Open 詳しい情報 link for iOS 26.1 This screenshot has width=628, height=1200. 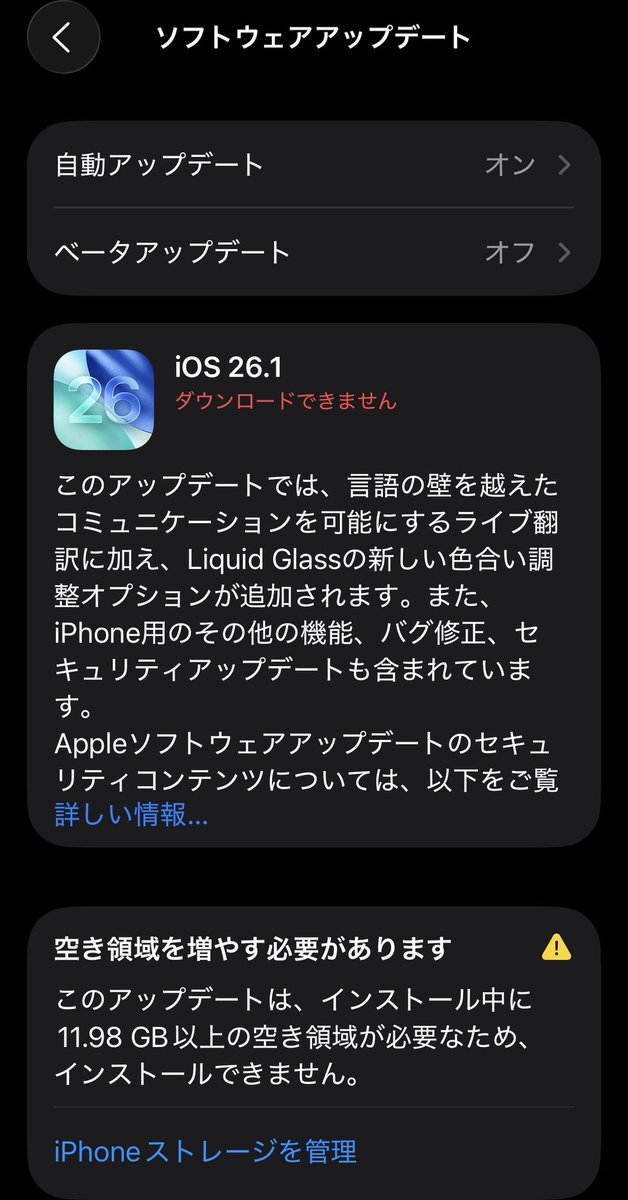(131, 815)
